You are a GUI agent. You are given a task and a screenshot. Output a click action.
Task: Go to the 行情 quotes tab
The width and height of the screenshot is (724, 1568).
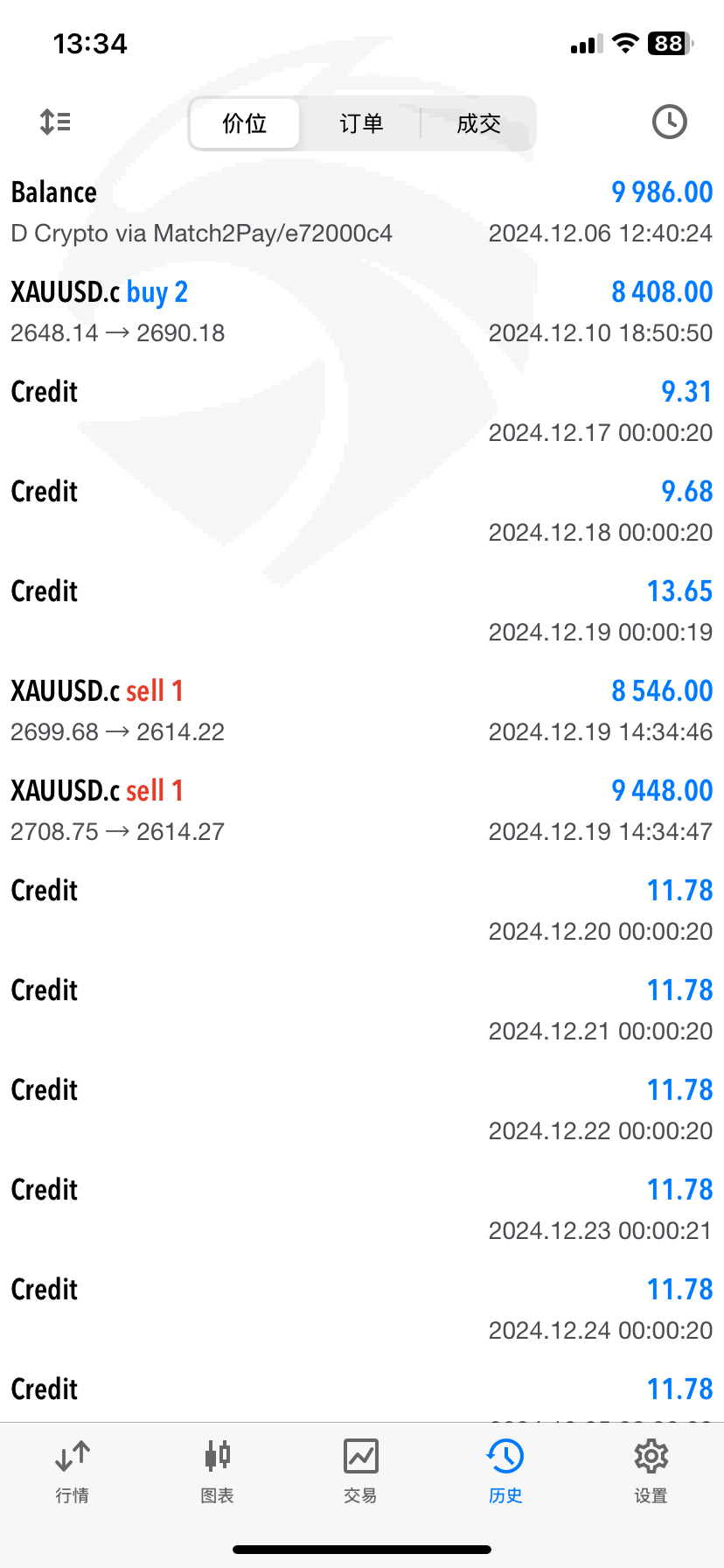coord(73,1471)
